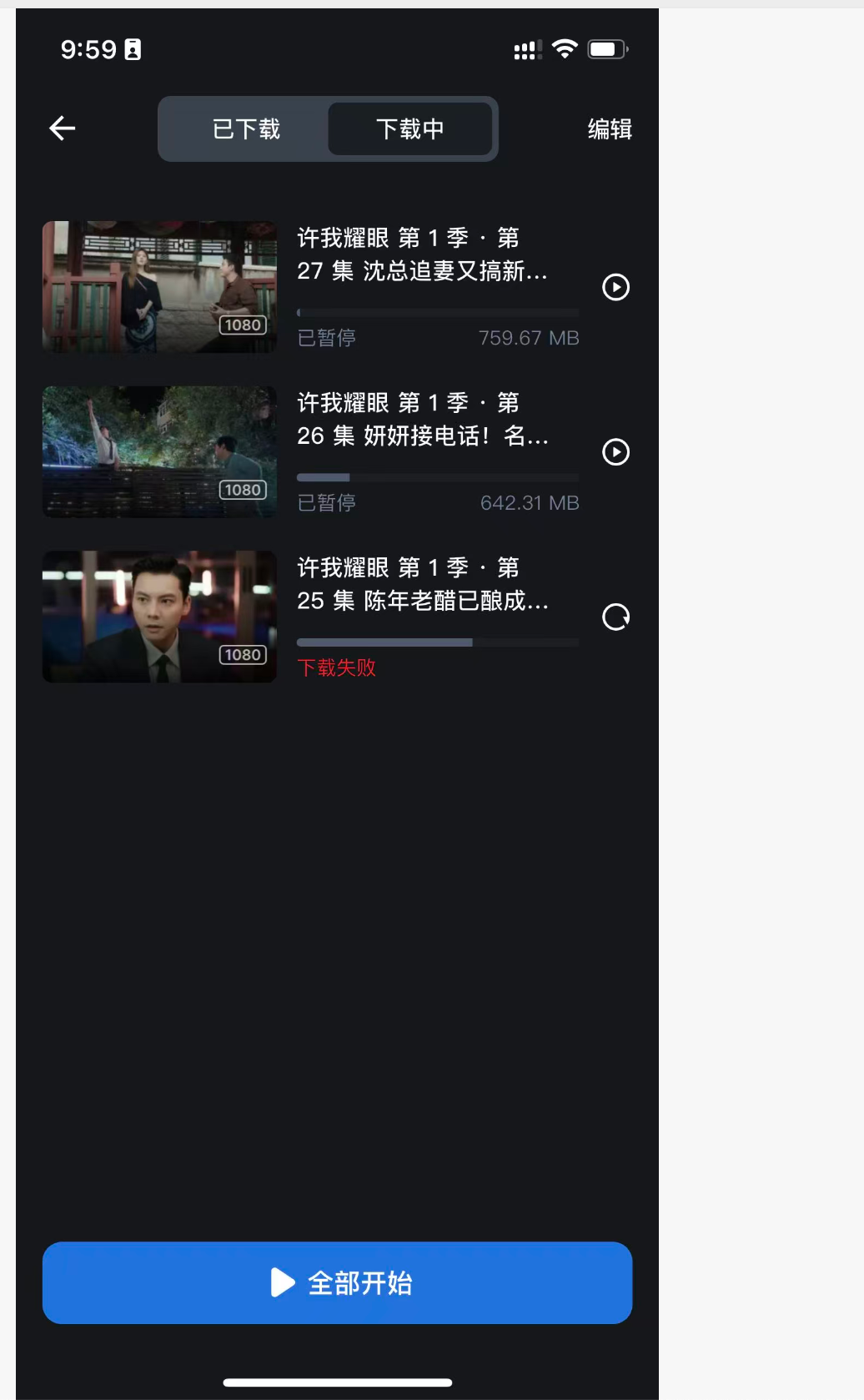
Task: Tap 编辑 to edit the download list
Action: [610, 129]
